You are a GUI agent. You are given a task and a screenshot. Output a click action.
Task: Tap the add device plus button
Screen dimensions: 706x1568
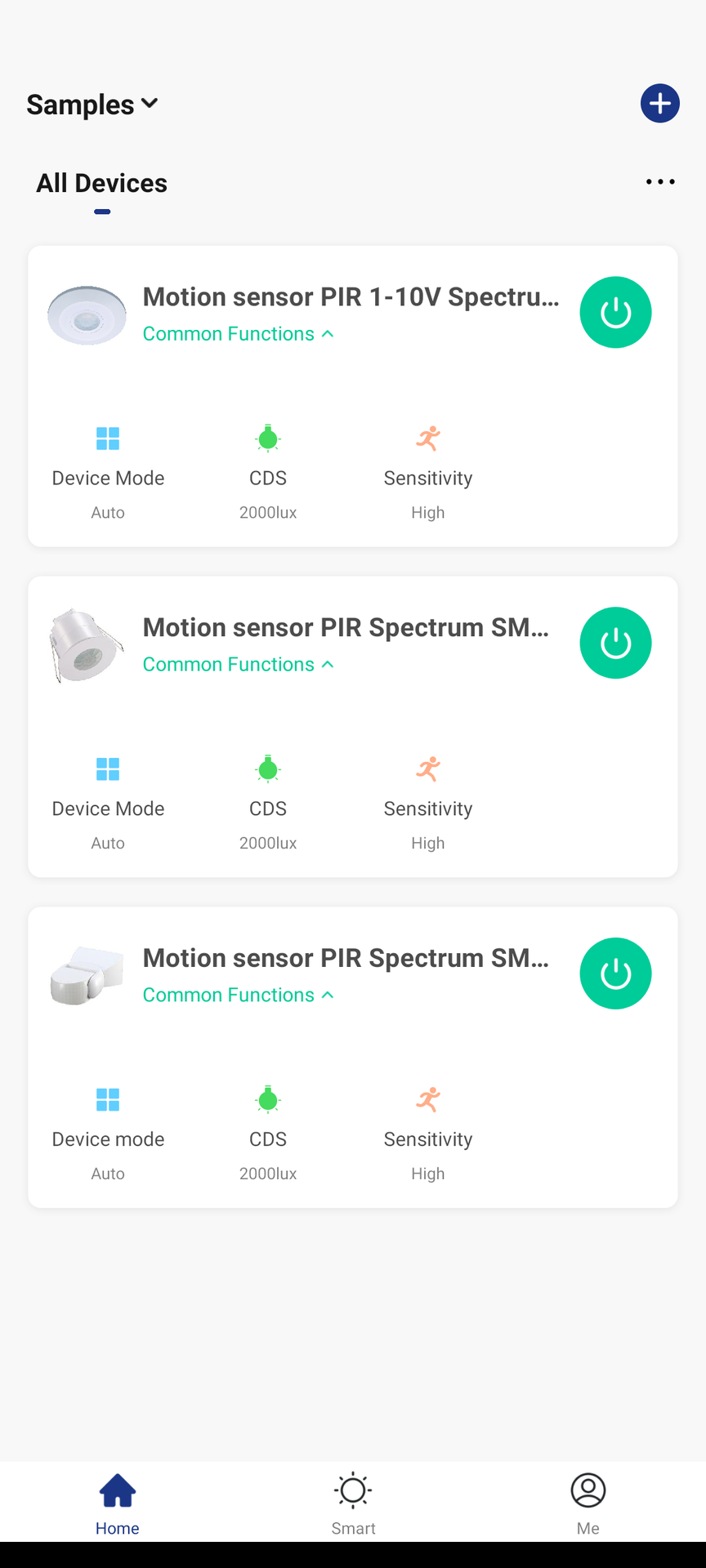659,104
